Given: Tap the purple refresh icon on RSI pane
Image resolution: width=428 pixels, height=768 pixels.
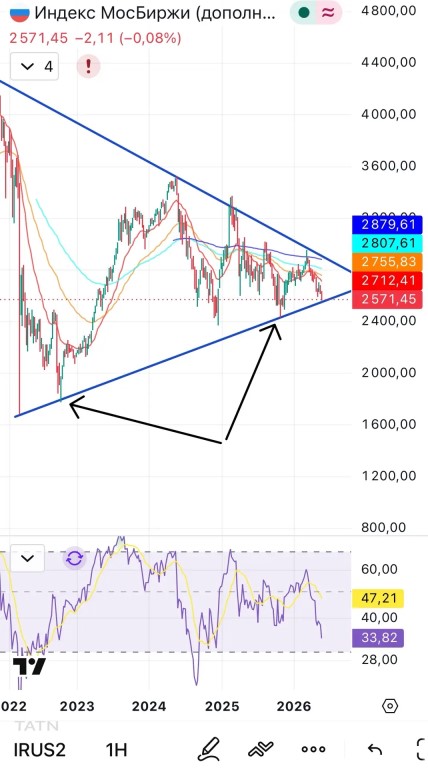Looking at the screenshot, I should pyautogui.click(x=74, y=558).
